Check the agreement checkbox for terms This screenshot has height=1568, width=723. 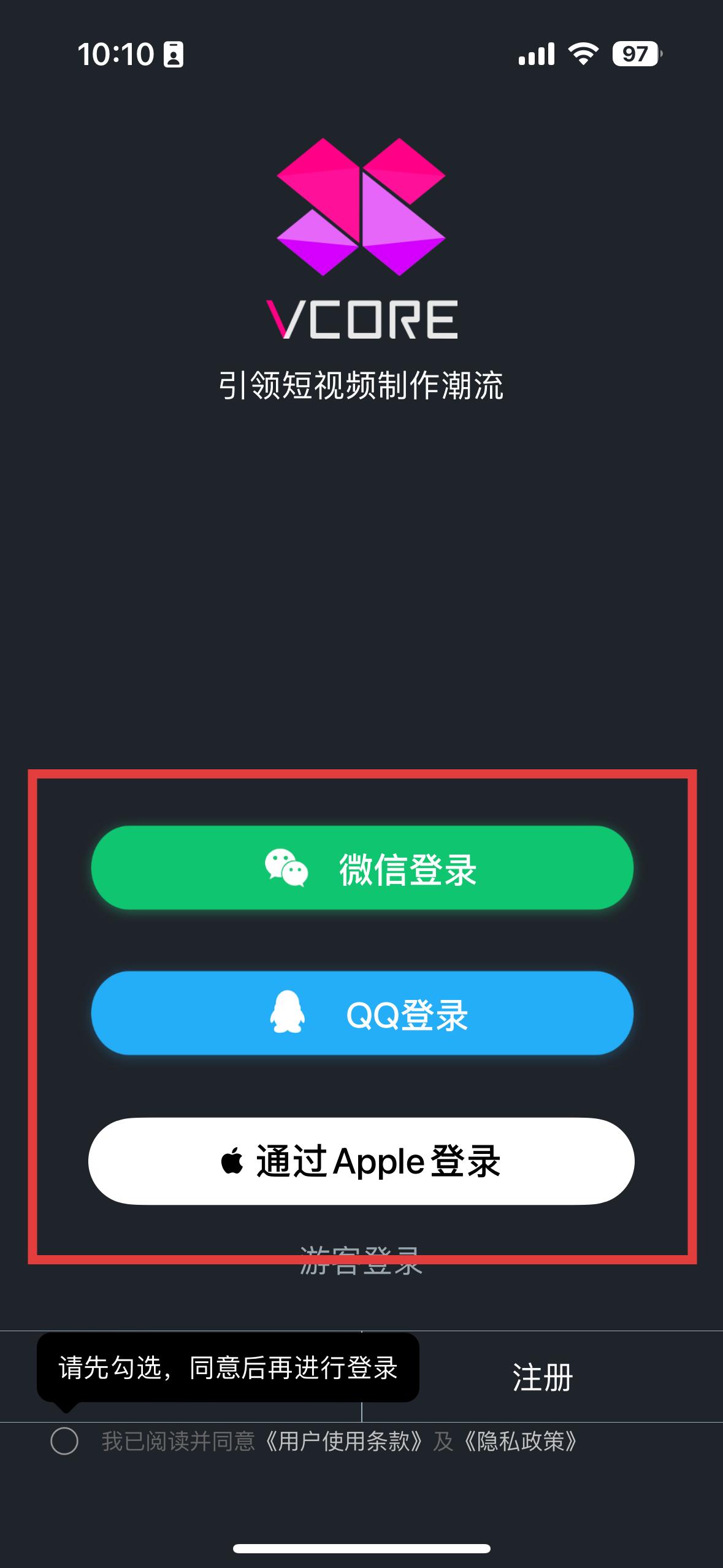point(64,1442)
